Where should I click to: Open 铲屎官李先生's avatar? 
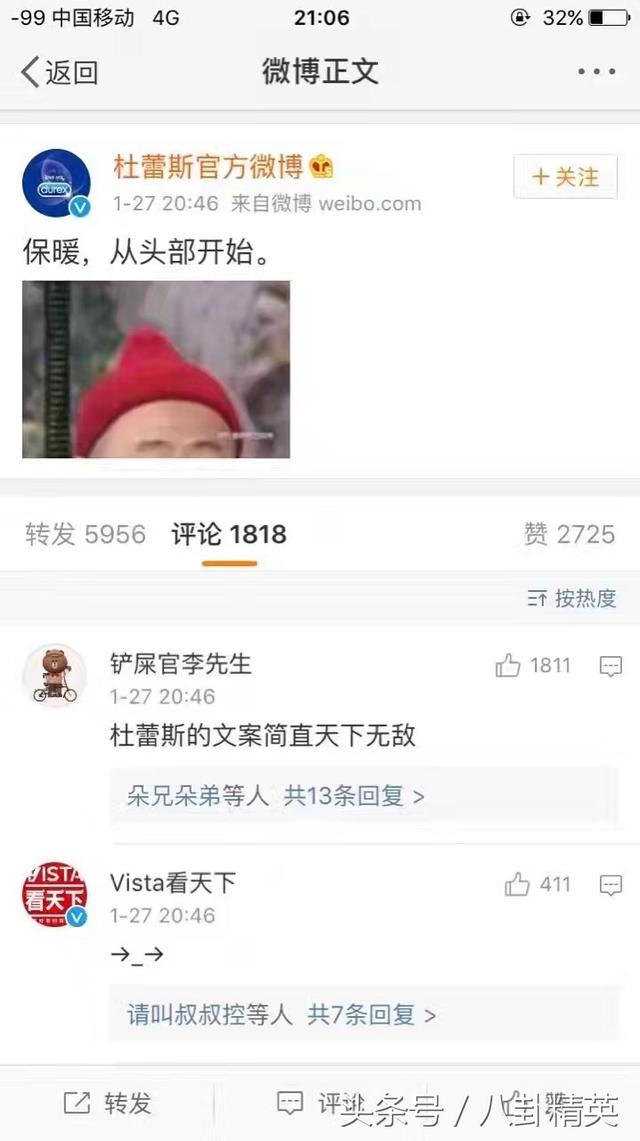55,675
